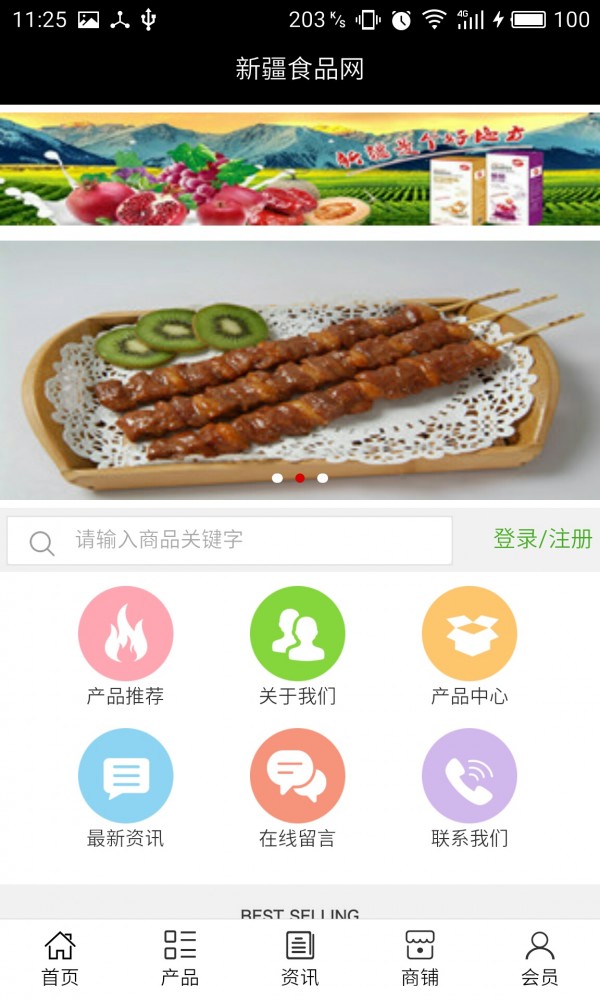Open the 登录/注册 login link
Image resolution: width=600 pixels, height=1000 pixels.
(542, 539)
